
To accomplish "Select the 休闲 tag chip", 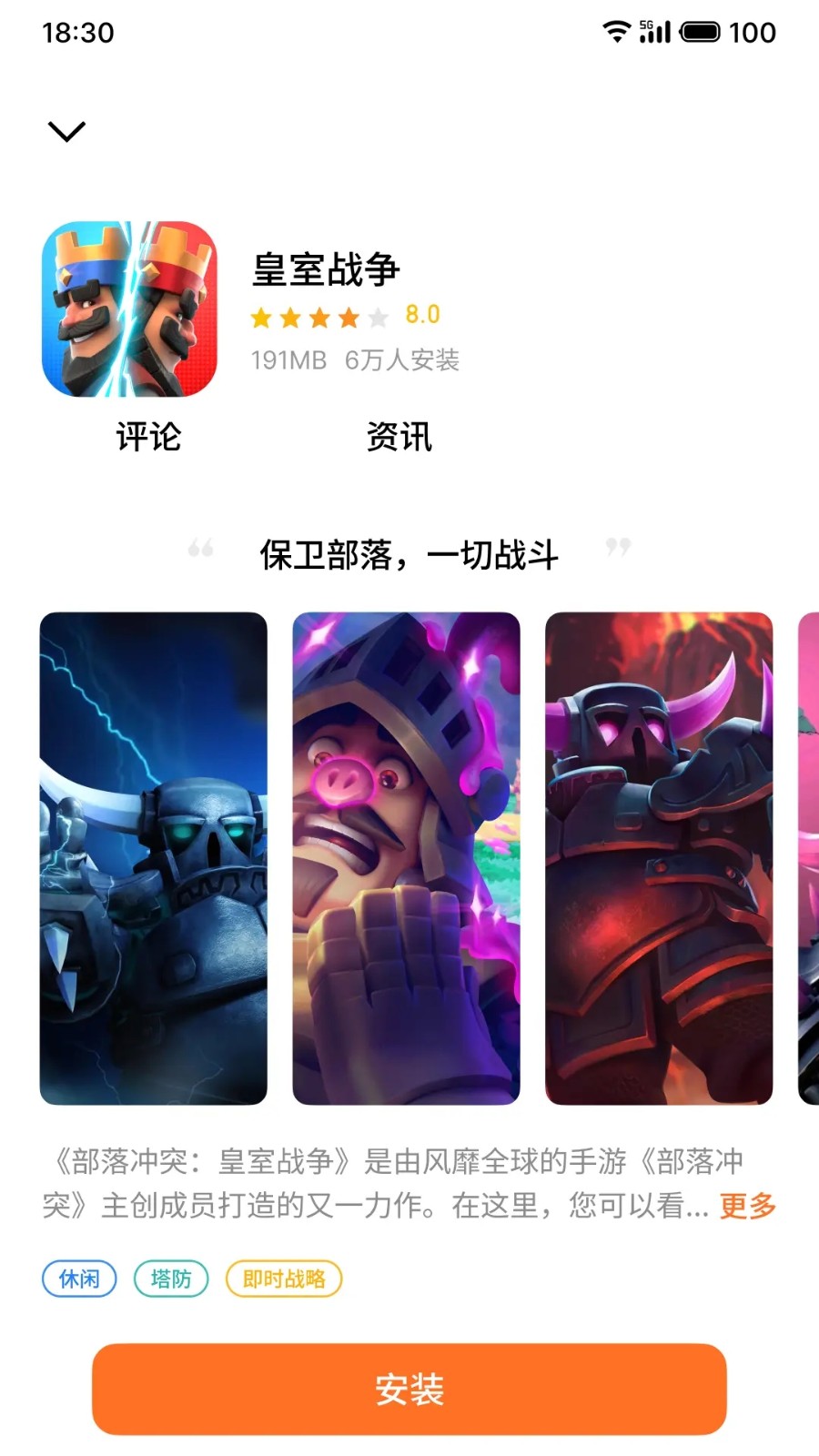I will click(79, 1279).
